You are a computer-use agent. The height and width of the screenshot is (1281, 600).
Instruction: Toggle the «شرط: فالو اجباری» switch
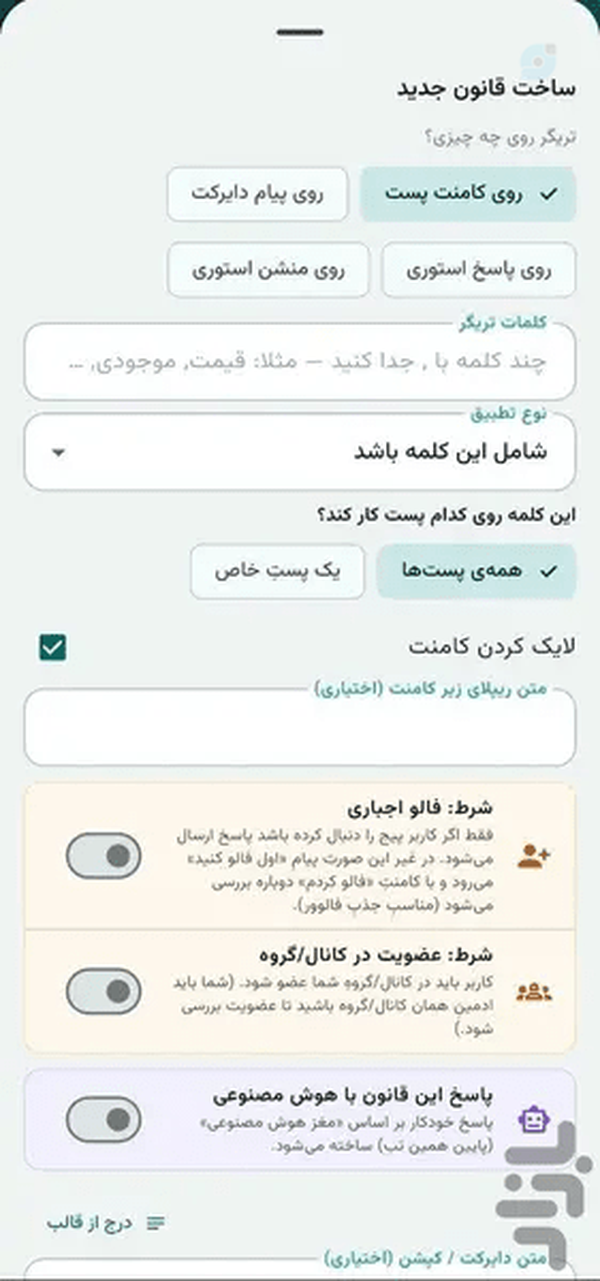(x=104, y=856)
